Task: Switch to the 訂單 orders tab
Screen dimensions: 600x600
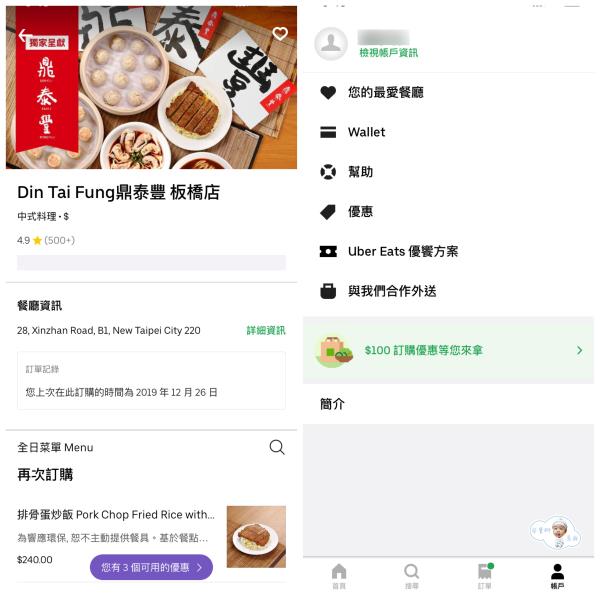Action: coord(485,576)
